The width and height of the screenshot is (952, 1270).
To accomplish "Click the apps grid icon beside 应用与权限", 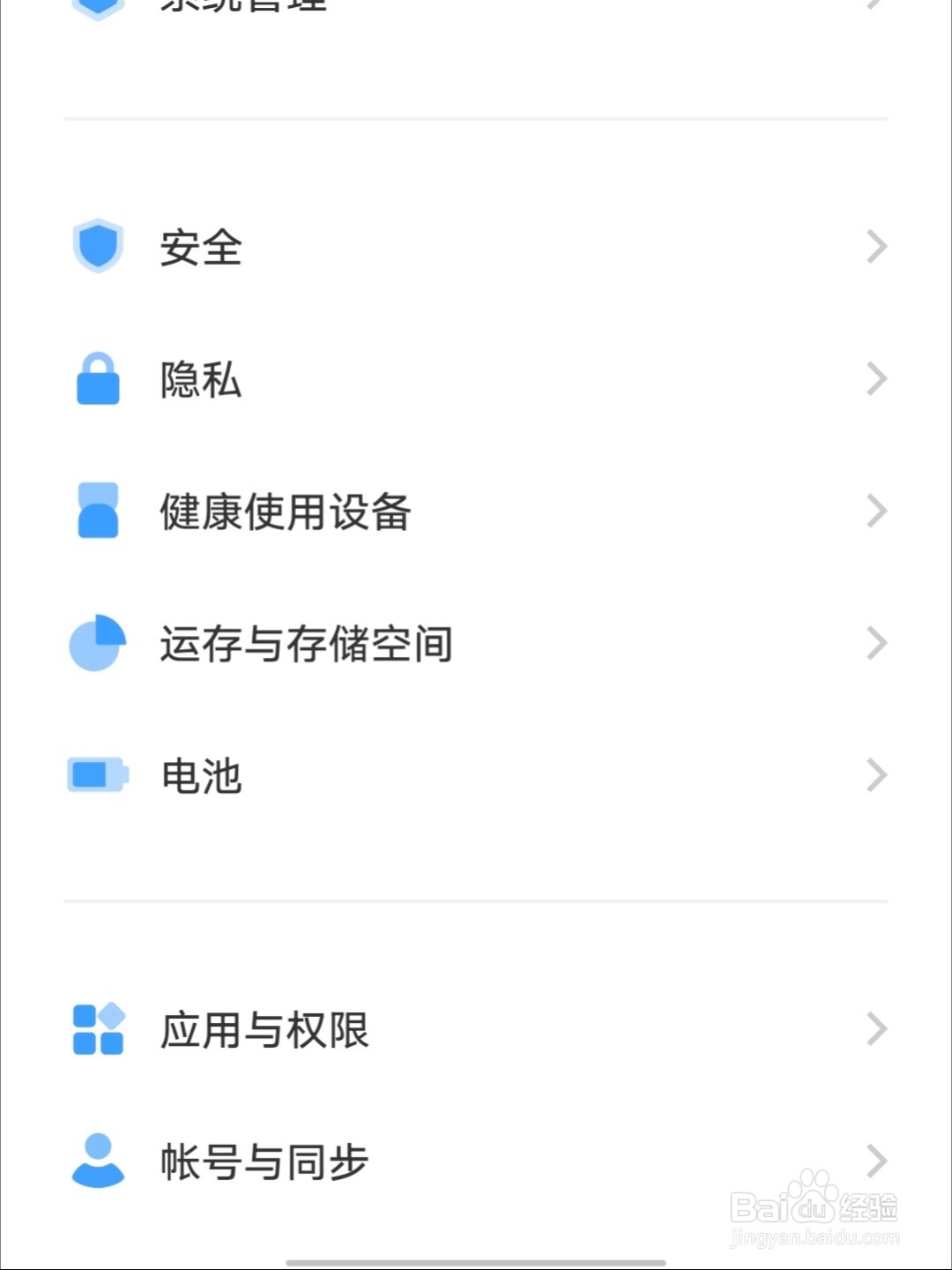I will [97, 1029].
